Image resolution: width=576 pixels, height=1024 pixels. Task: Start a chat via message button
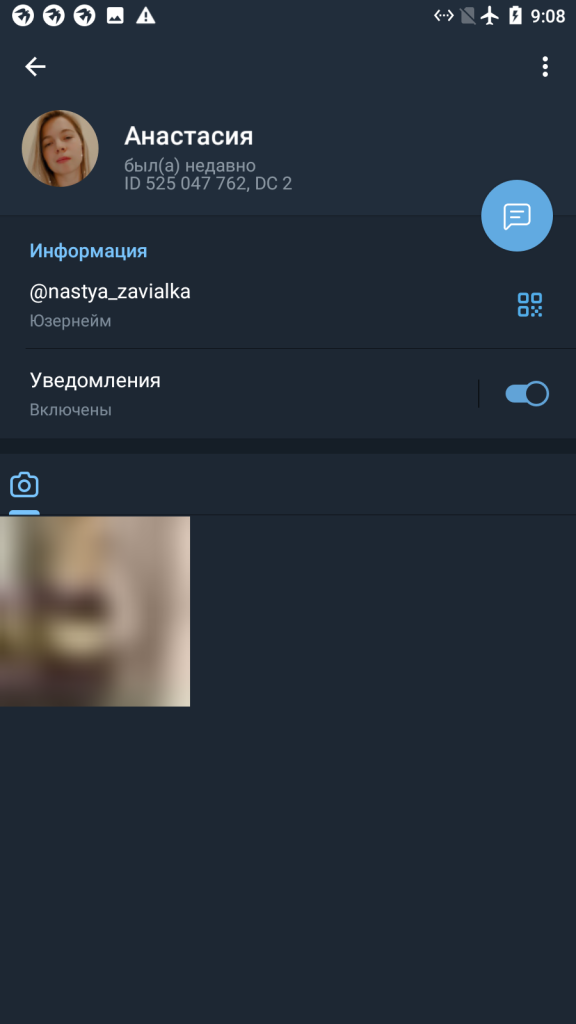pos(517,216)
